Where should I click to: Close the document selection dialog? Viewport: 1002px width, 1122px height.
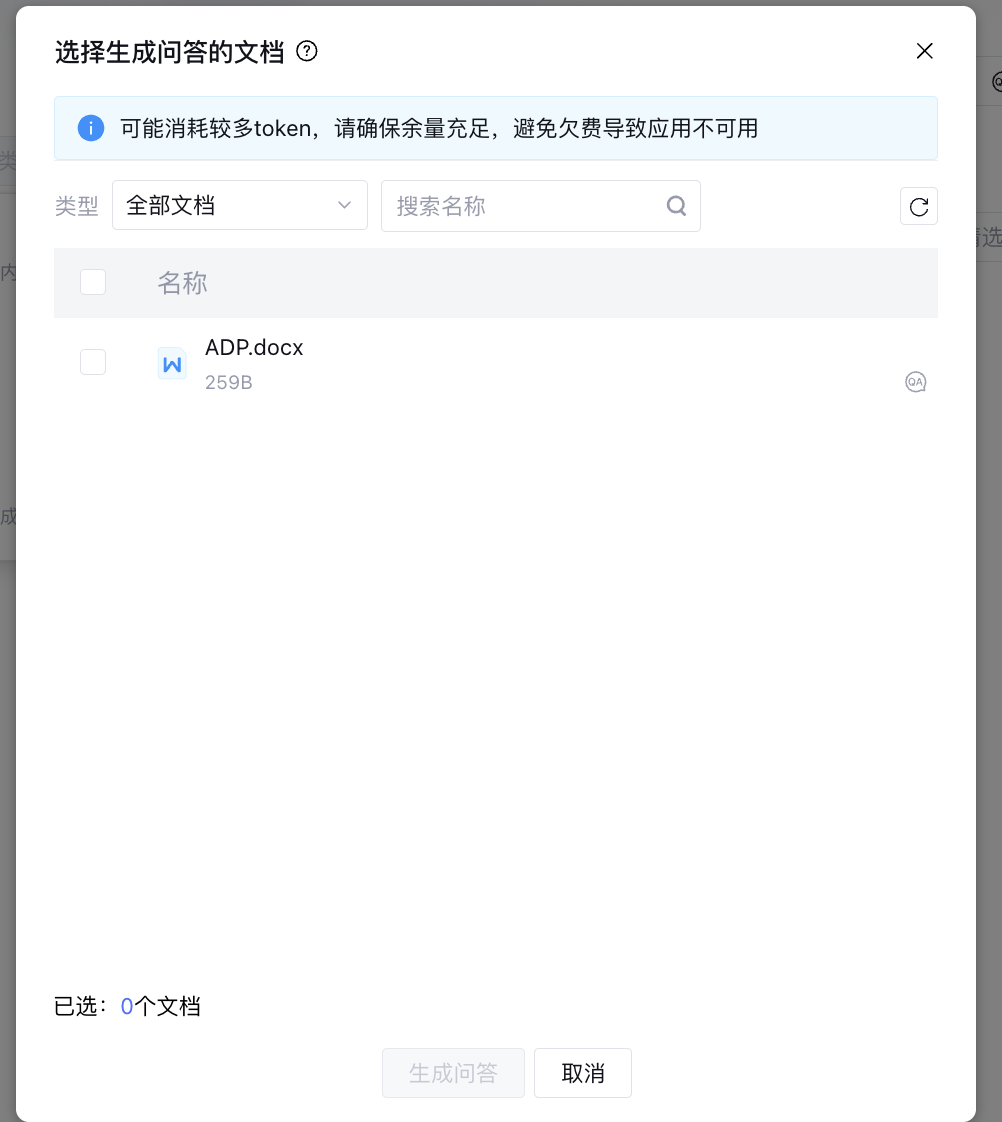(x=924, y=52)
